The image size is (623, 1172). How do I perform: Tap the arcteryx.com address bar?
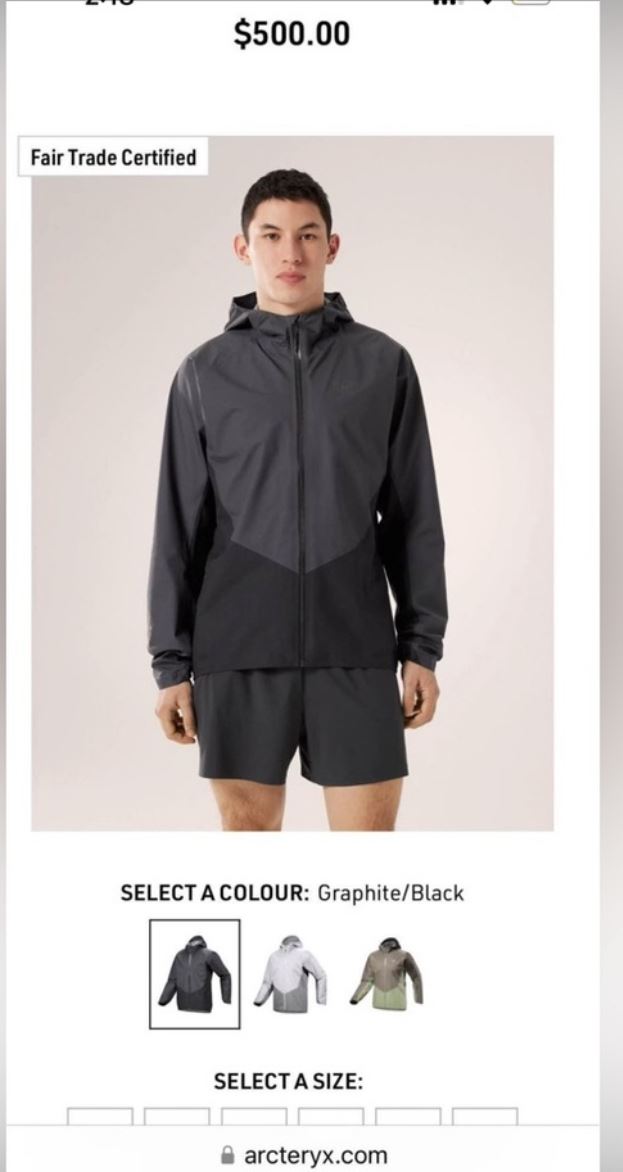pos(304,1155)
